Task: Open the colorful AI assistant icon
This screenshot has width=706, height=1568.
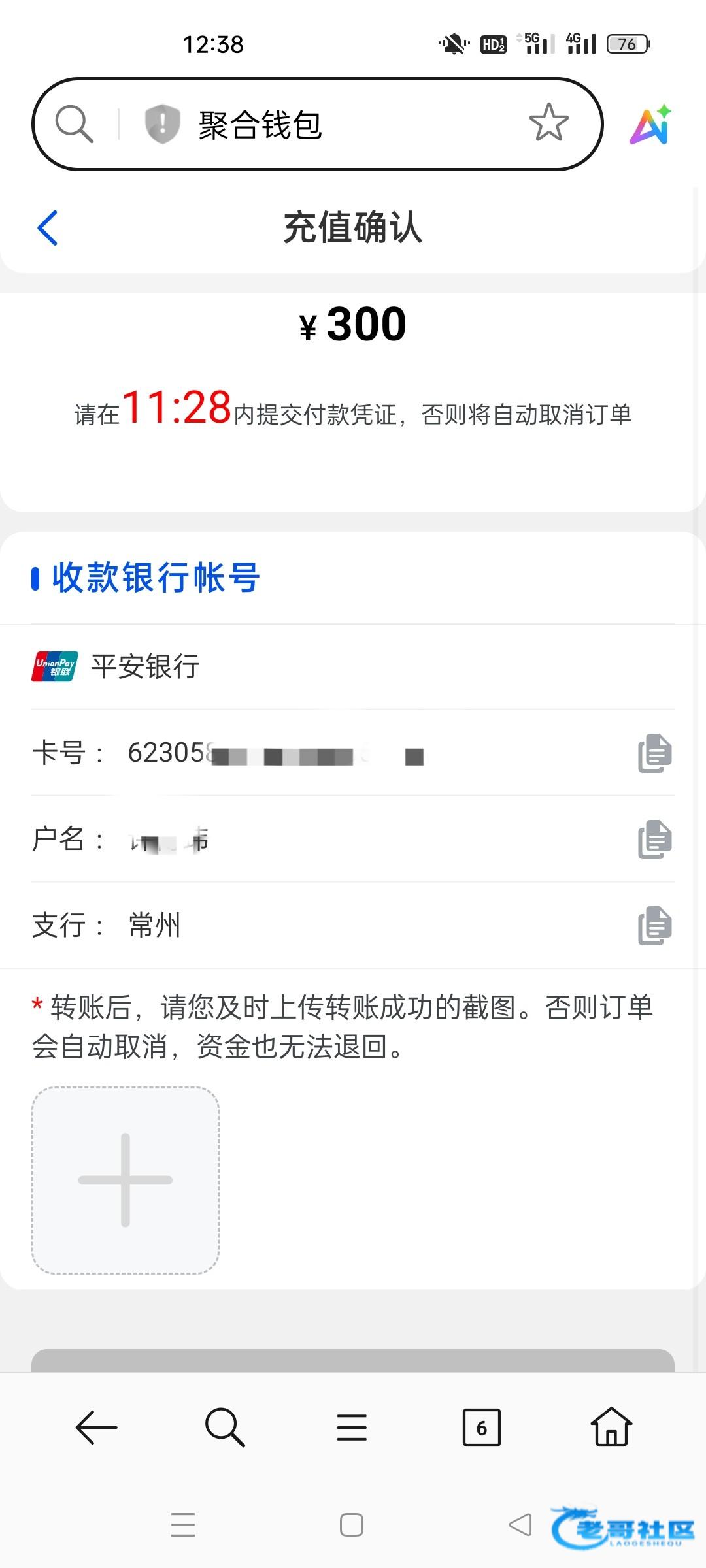Action: point(650,124)
